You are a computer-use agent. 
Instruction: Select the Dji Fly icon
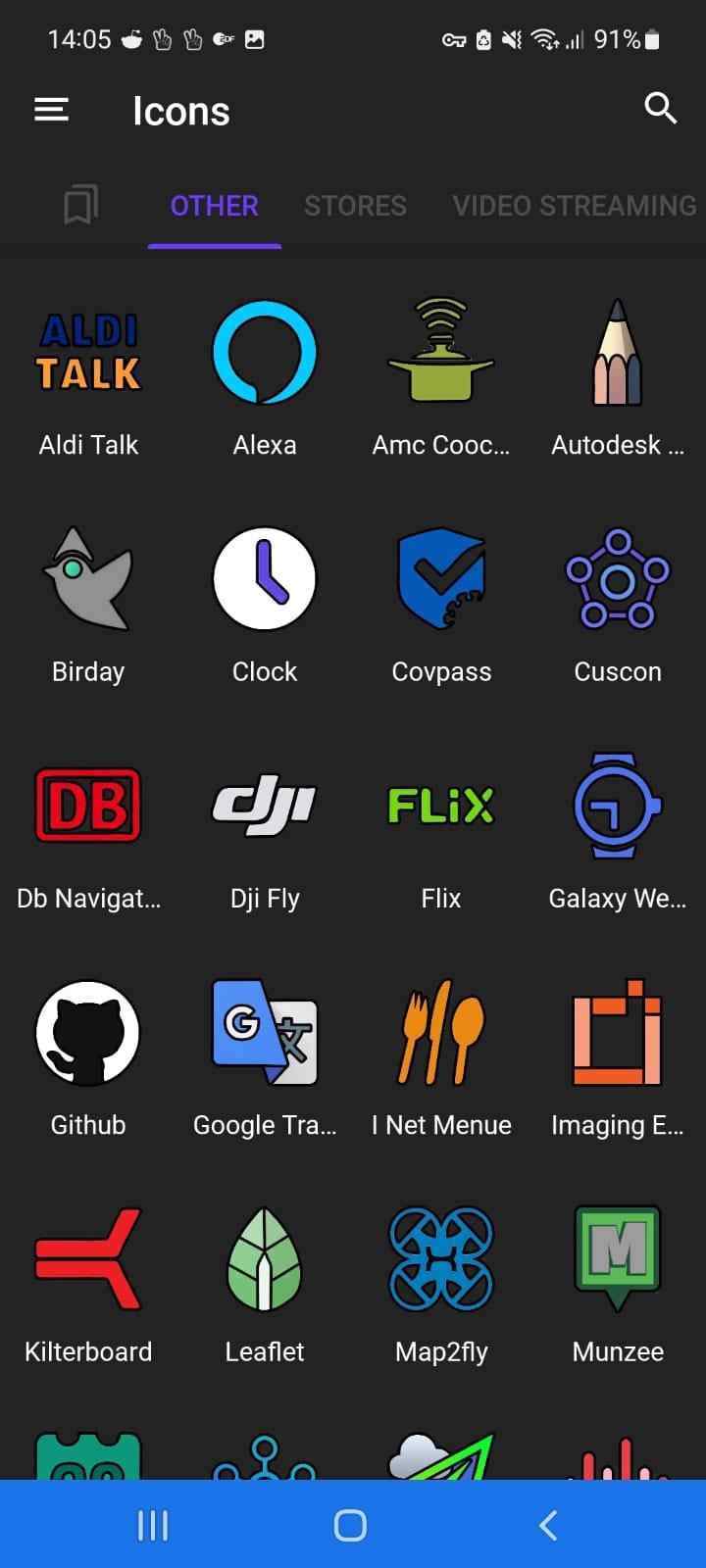(x=264, y=806)
